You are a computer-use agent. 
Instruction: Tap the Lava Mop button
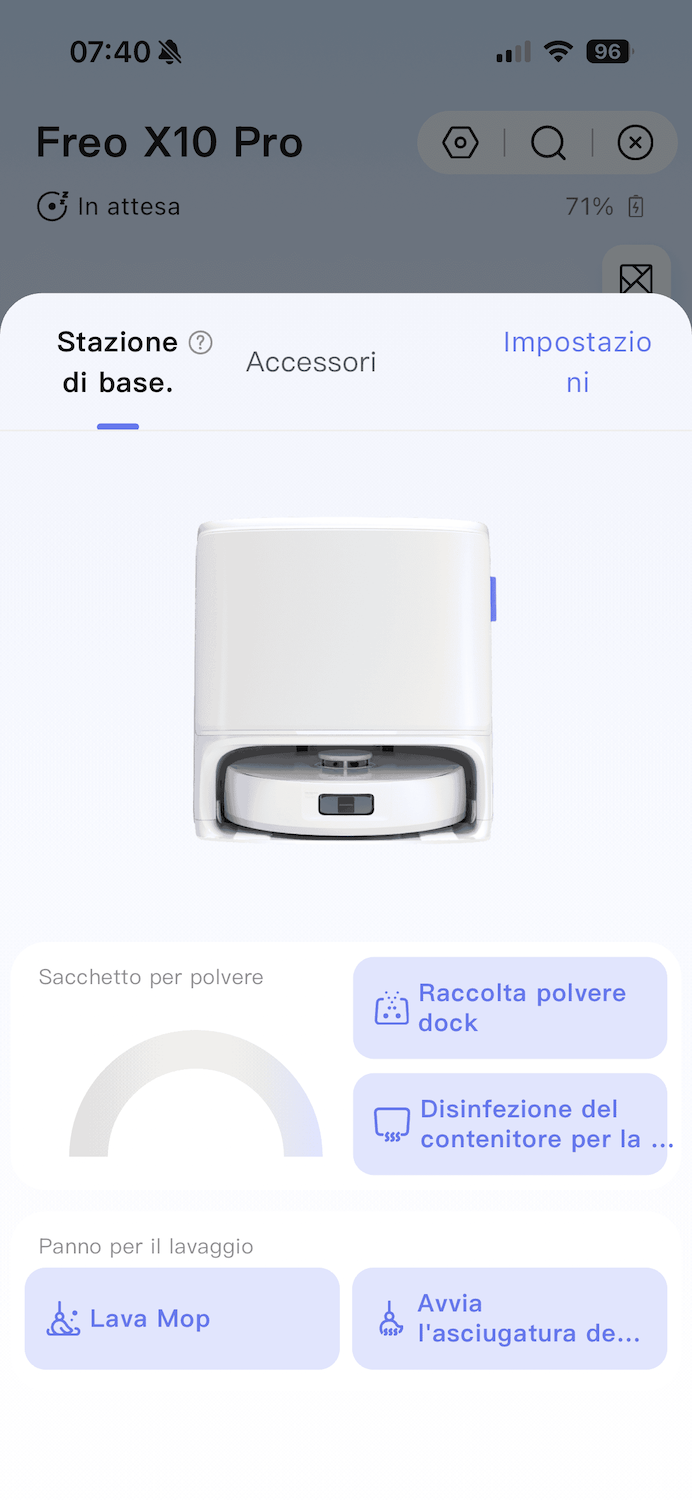[x=182, y=1318]
